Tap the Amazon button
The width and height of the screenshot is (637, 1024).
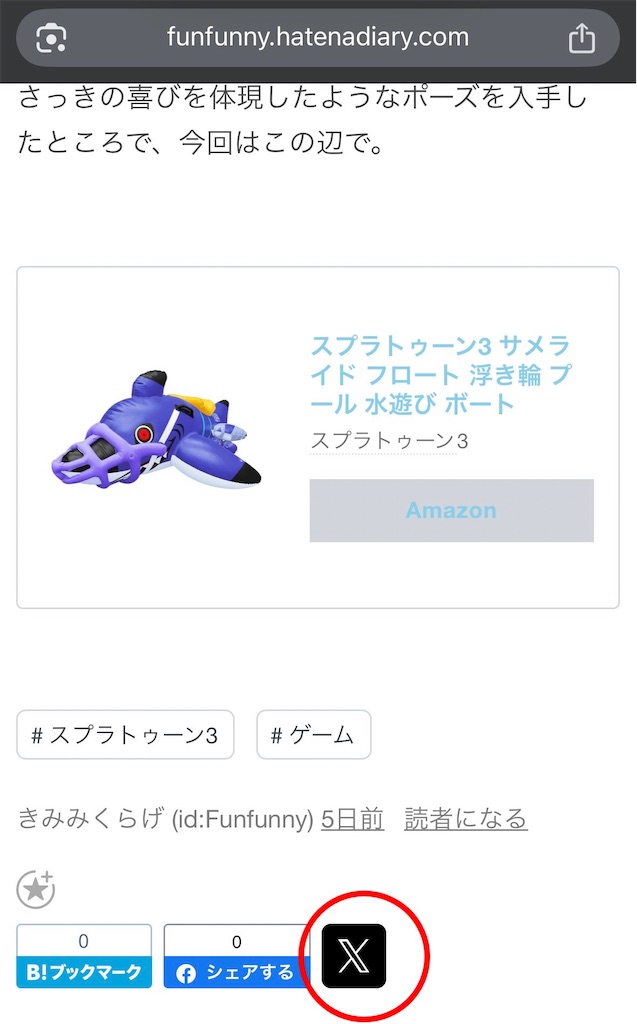[451, 511]
